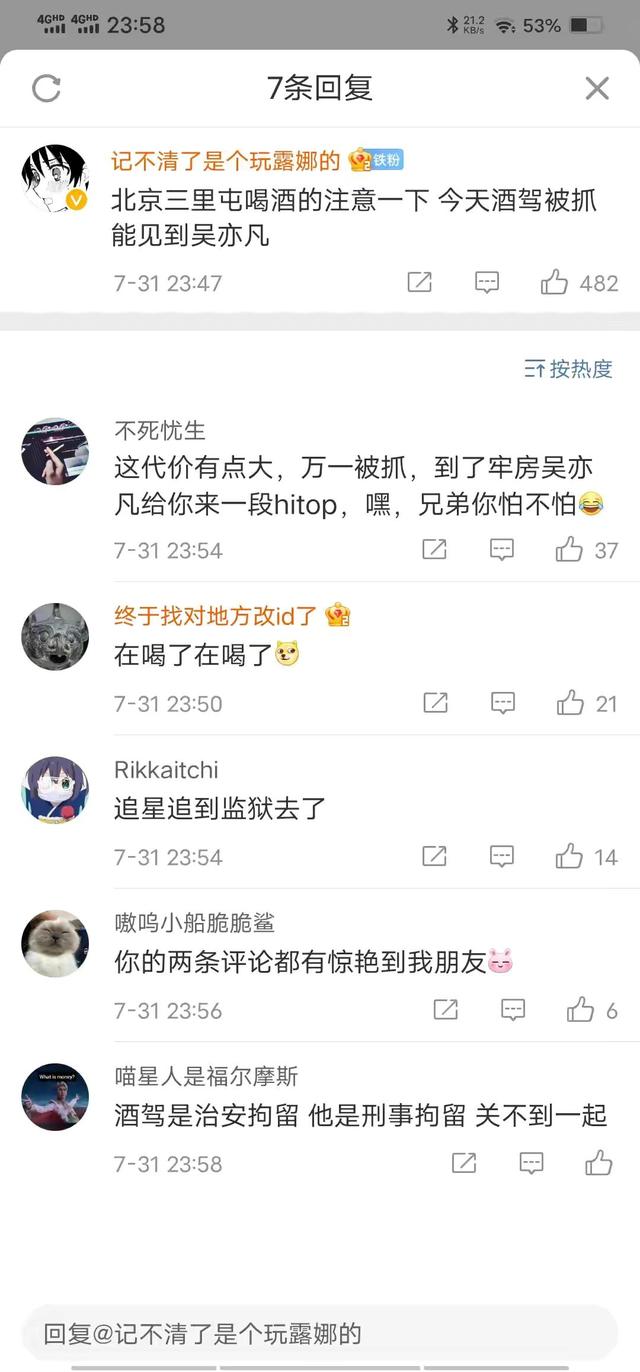
Task: Share Rikkaitchi's reply
Action: coord(435,856)
